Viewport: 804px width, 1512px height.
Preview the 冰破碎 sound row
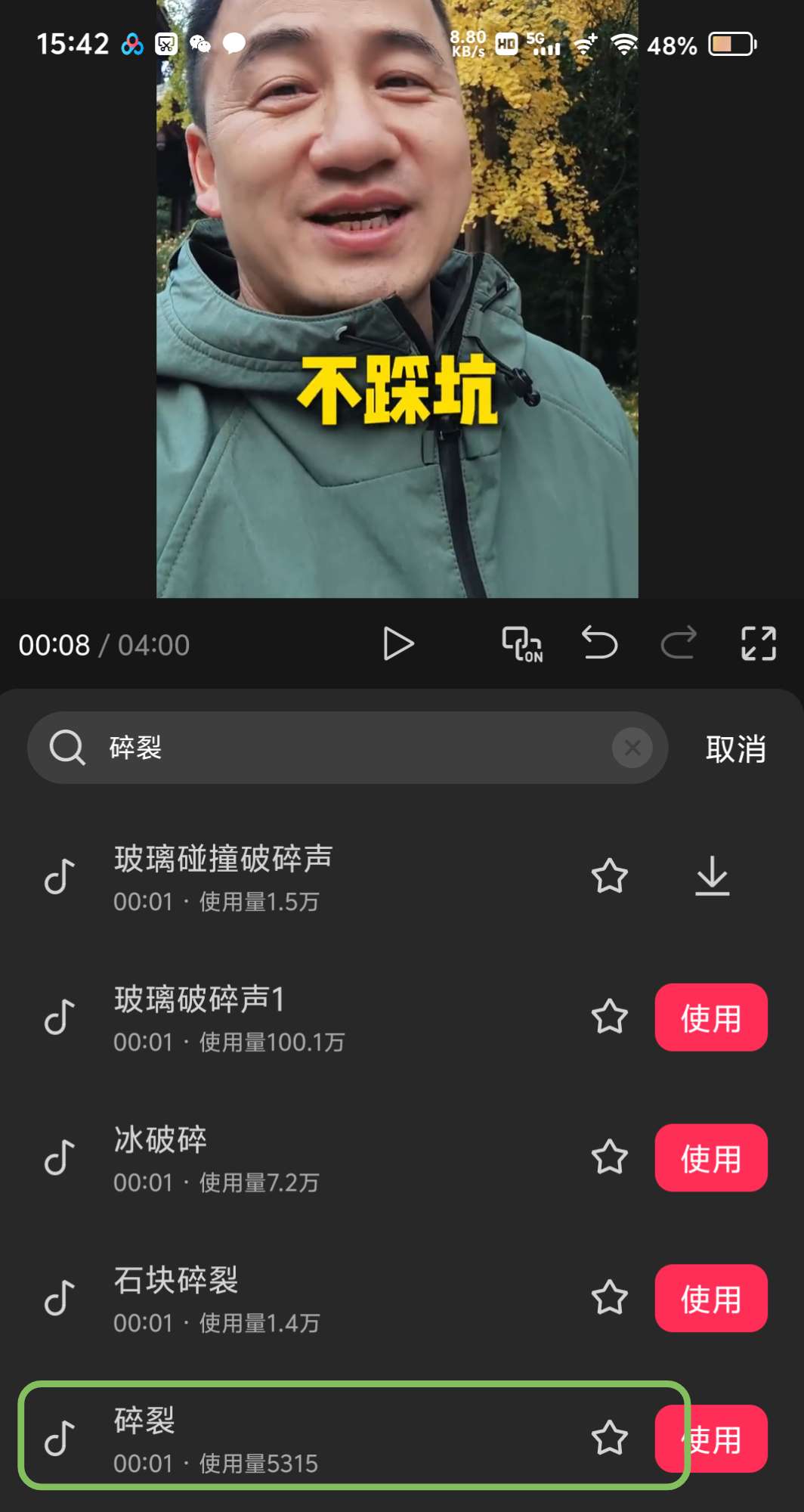pyautogui.click(x=302, y=1158)
